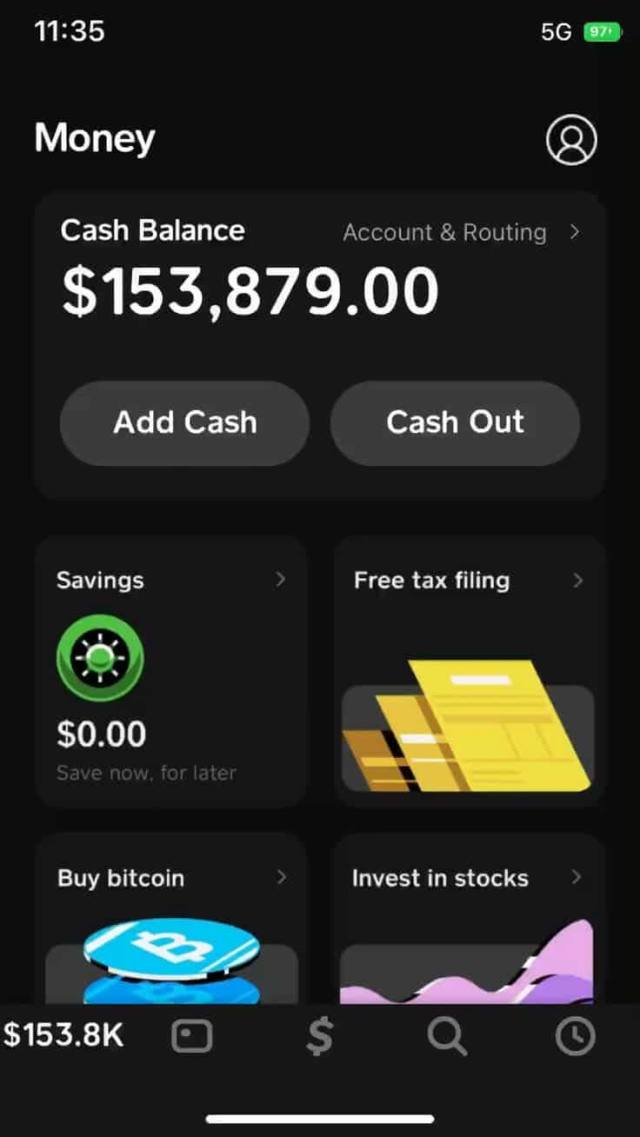
Task: Switch to the search tab
Action: 447,1037
